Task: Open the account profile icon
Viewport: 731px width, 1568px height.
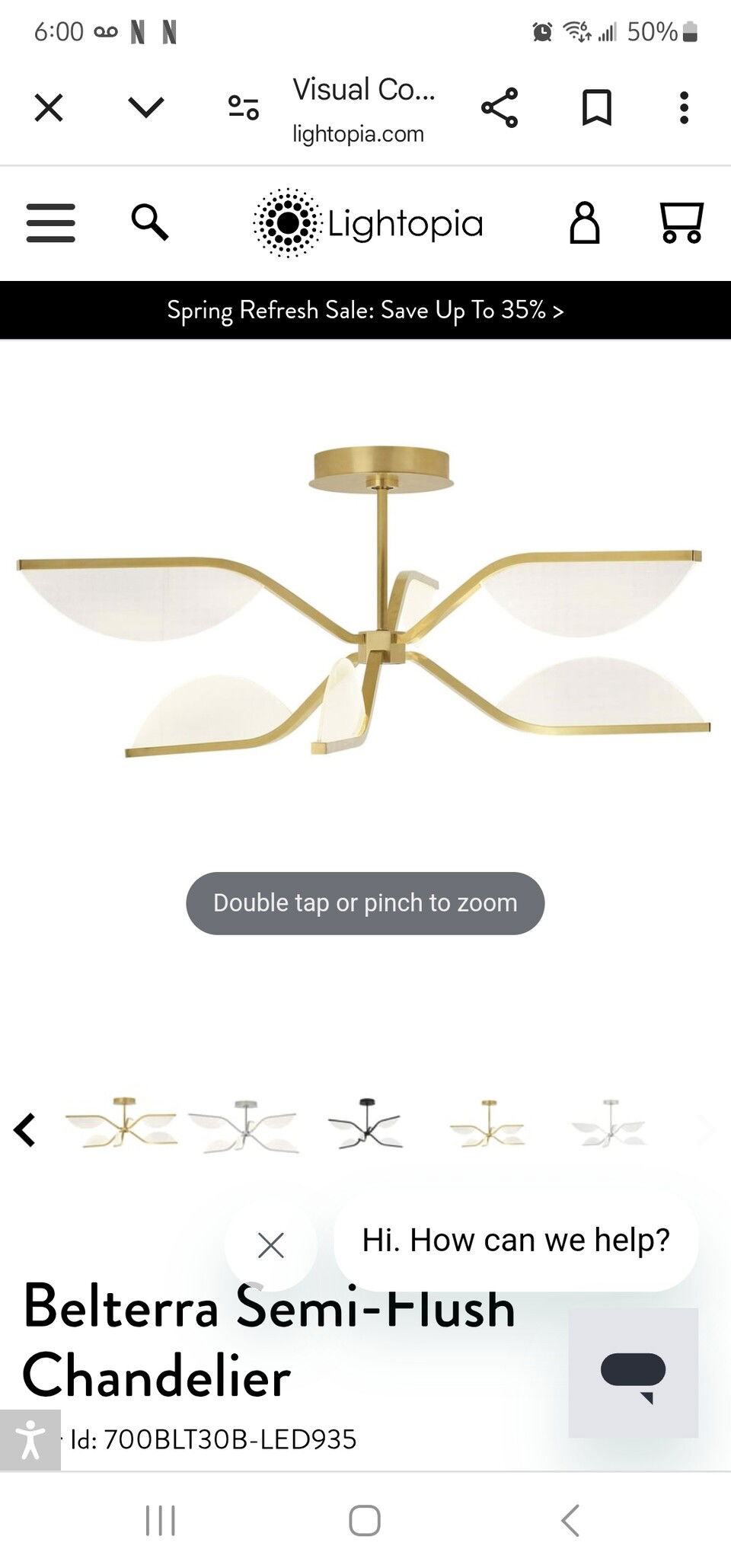Action: pyautogui.click(x=584, y=222)
